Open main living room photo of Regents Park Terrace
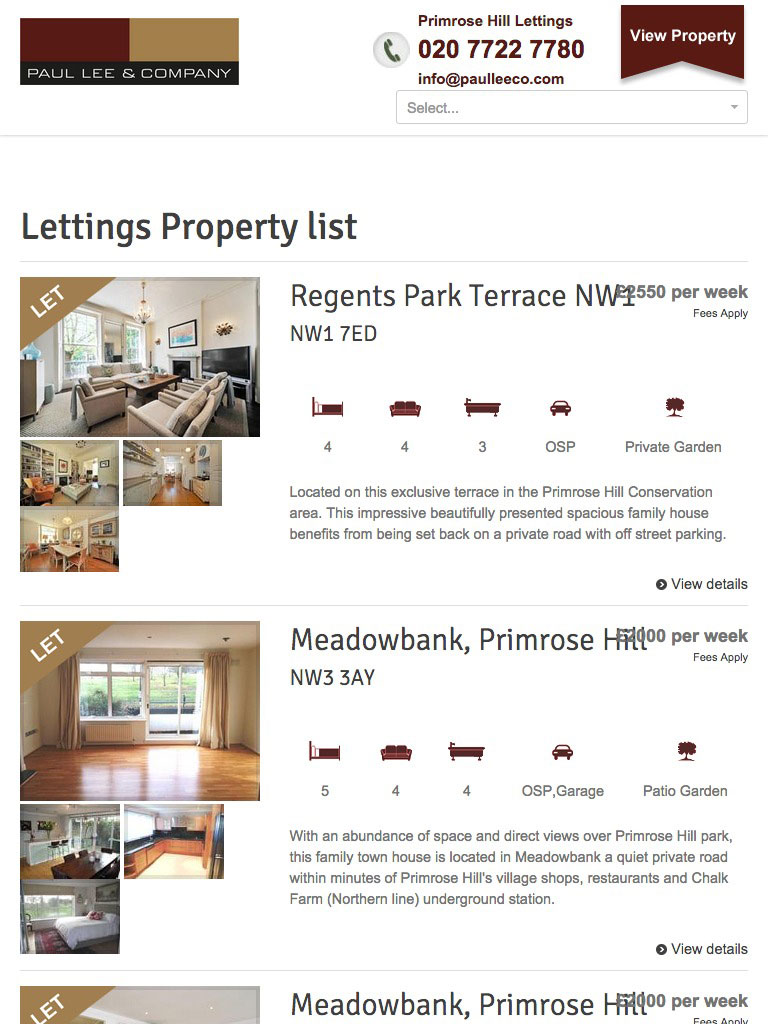The height and width of the screenshot is (1024, 768). pyautogui.click(x=140, y=357)
